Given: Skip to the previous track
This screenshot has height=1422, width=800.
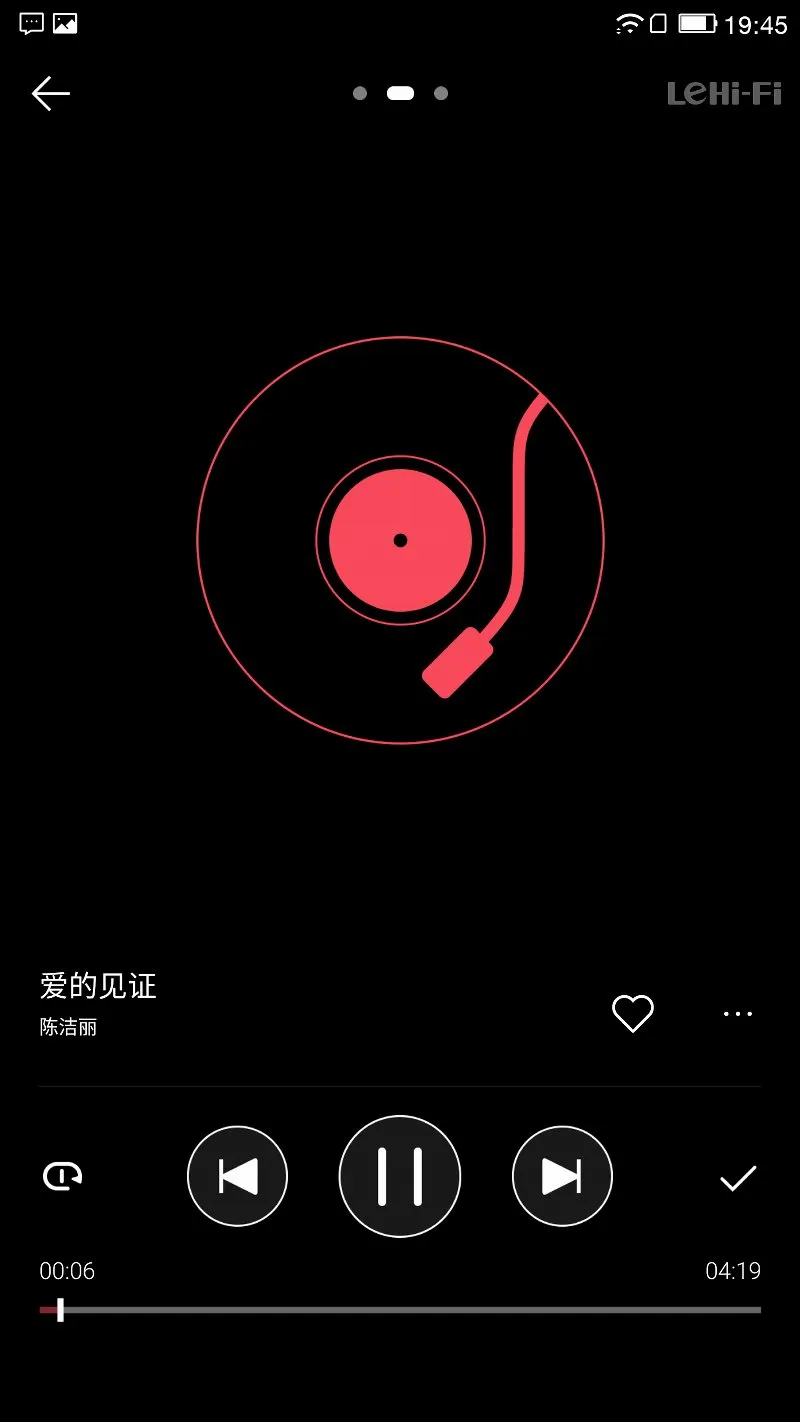Looking at the screenshot, I should click(x=237, y=1176).
